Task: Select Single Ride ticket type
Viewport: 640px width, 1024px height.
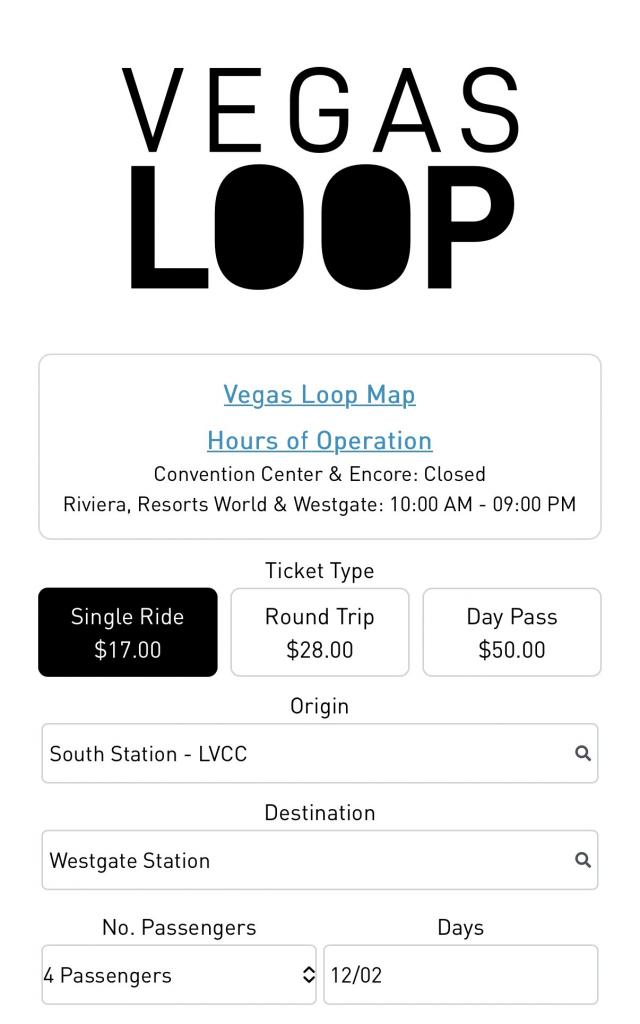Action: [128, 632]
